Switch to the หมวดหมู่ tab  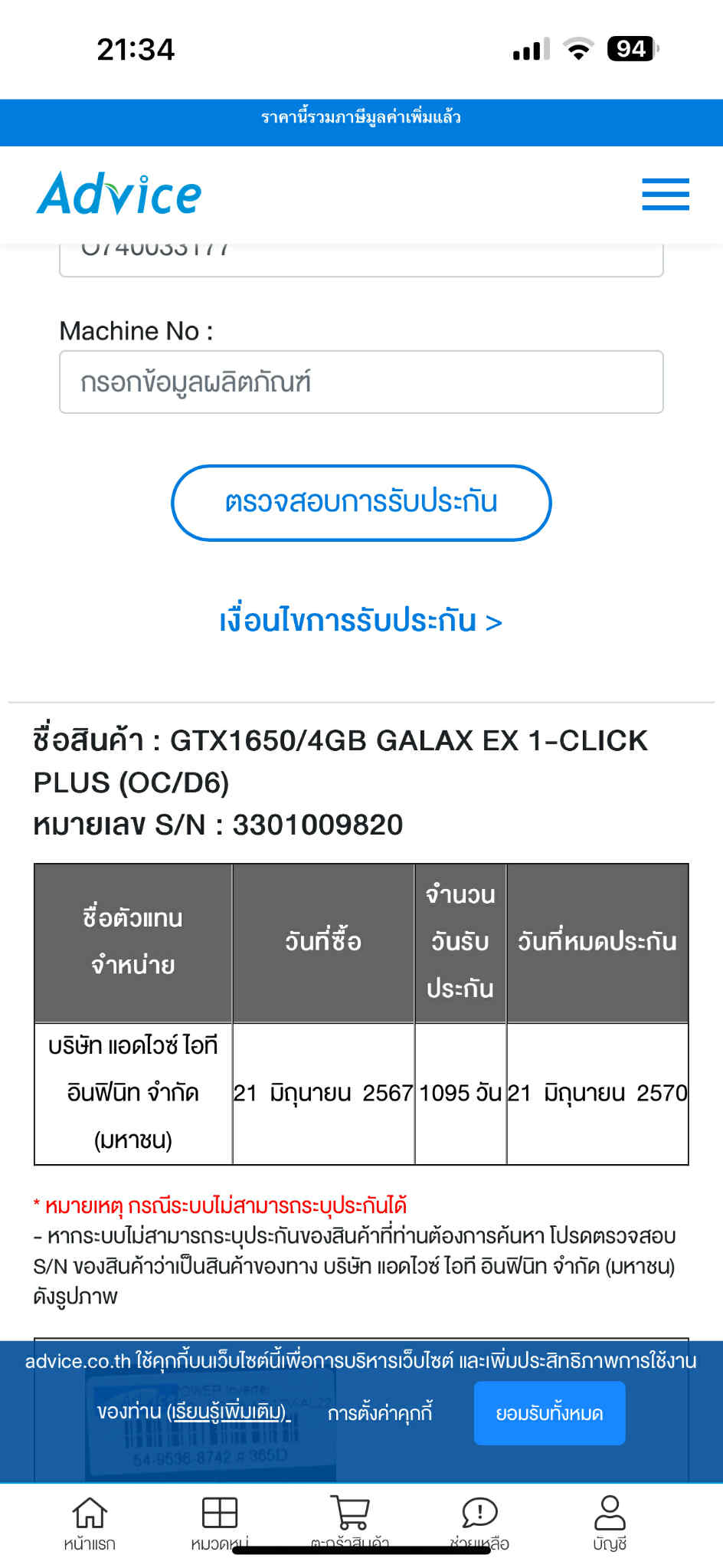220,1524
